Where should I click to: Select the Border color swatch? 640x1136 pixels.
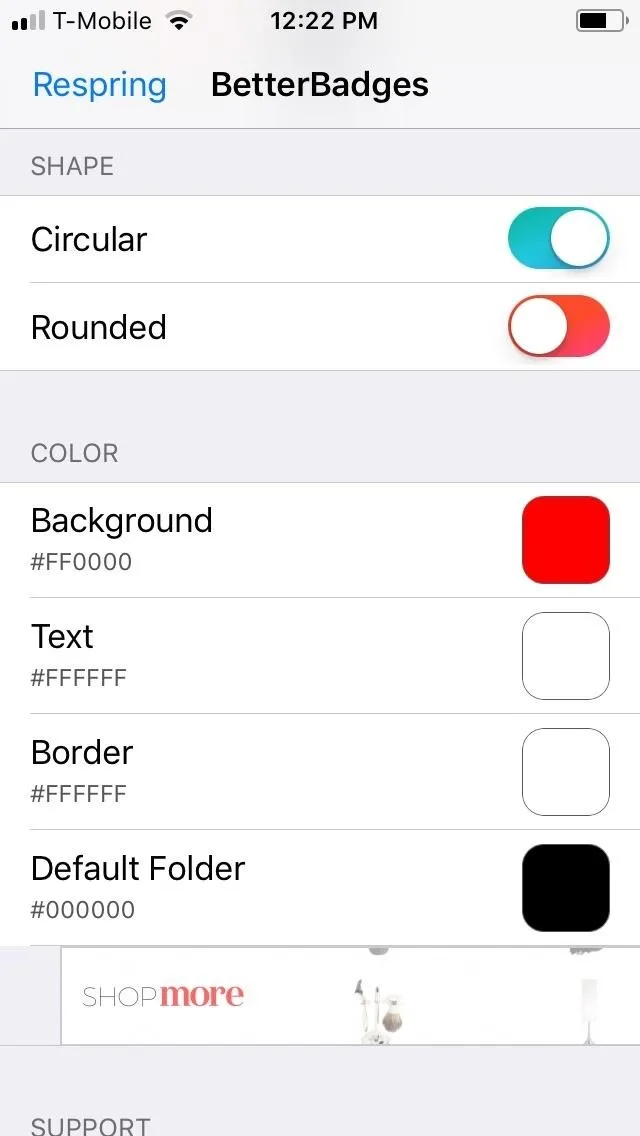click(565, 772)
